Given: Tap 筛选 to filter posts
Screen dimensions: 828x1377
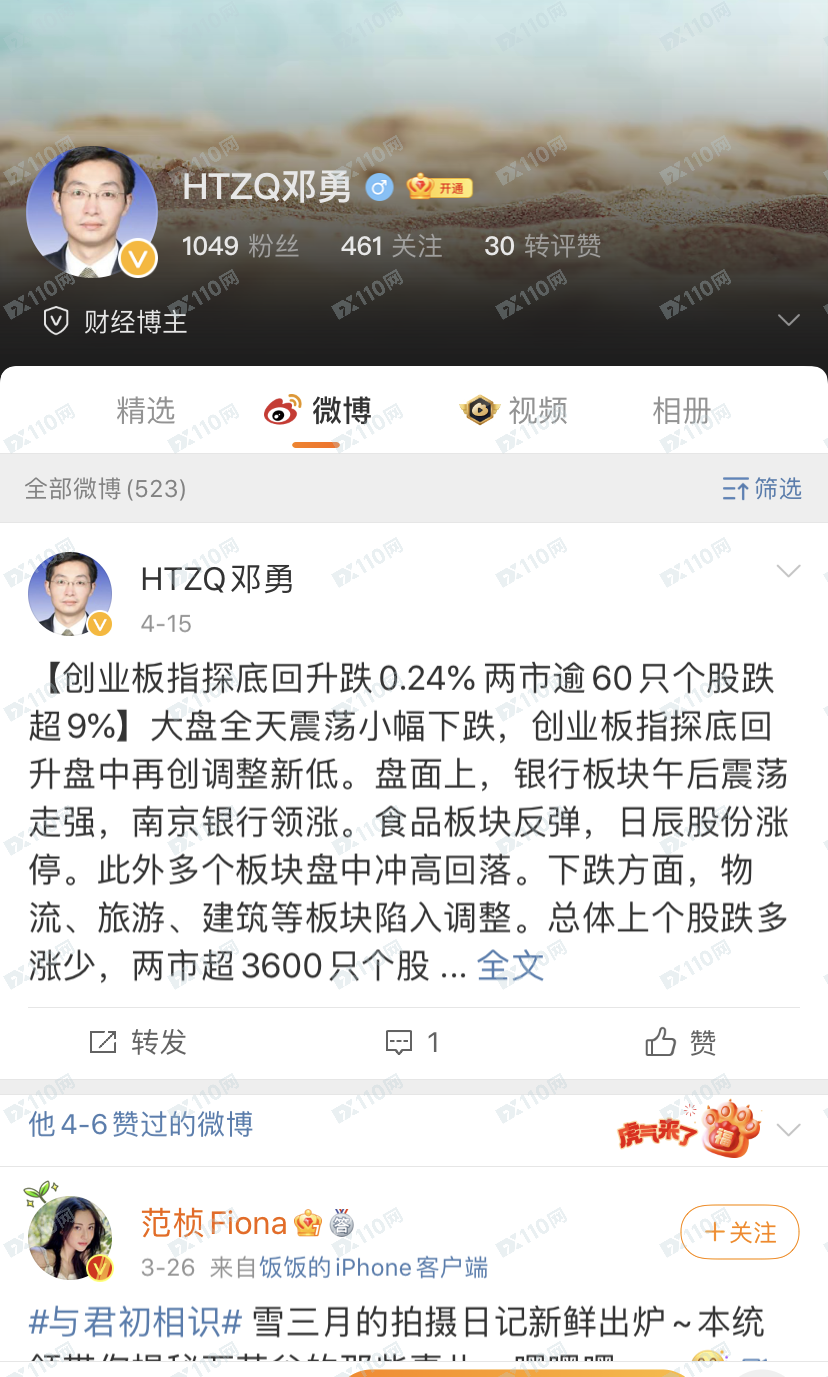Looking at the screenshot, I should (762, 488).
